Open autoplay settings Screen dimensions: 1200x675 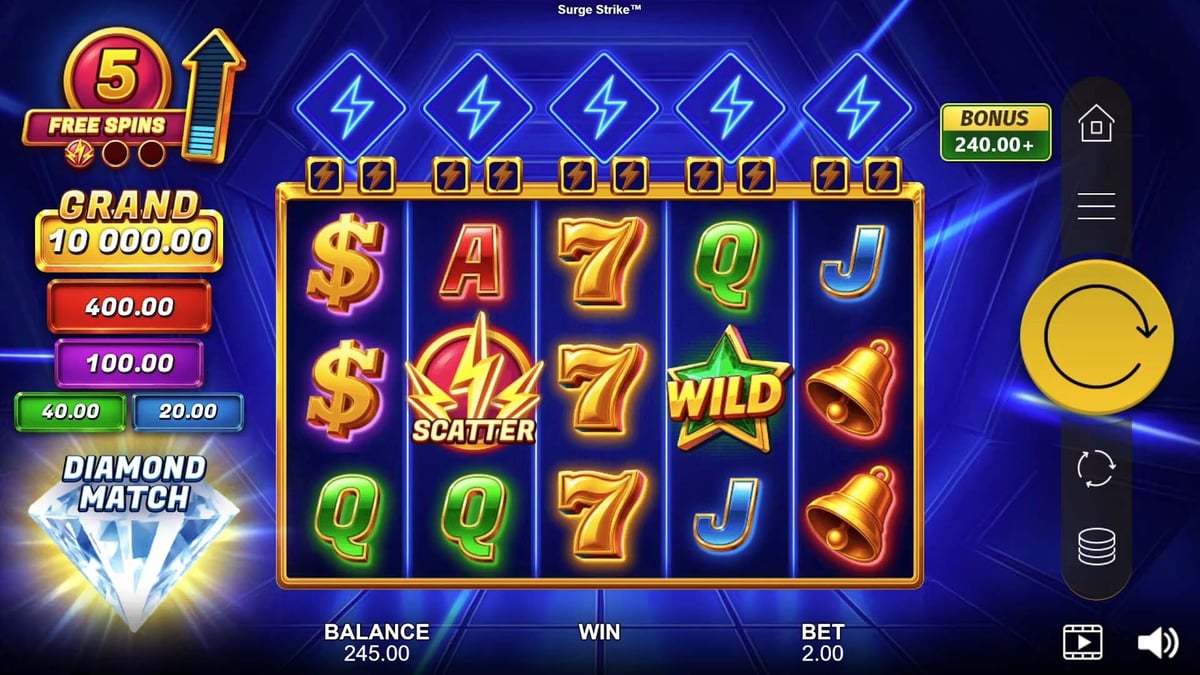1096,468
